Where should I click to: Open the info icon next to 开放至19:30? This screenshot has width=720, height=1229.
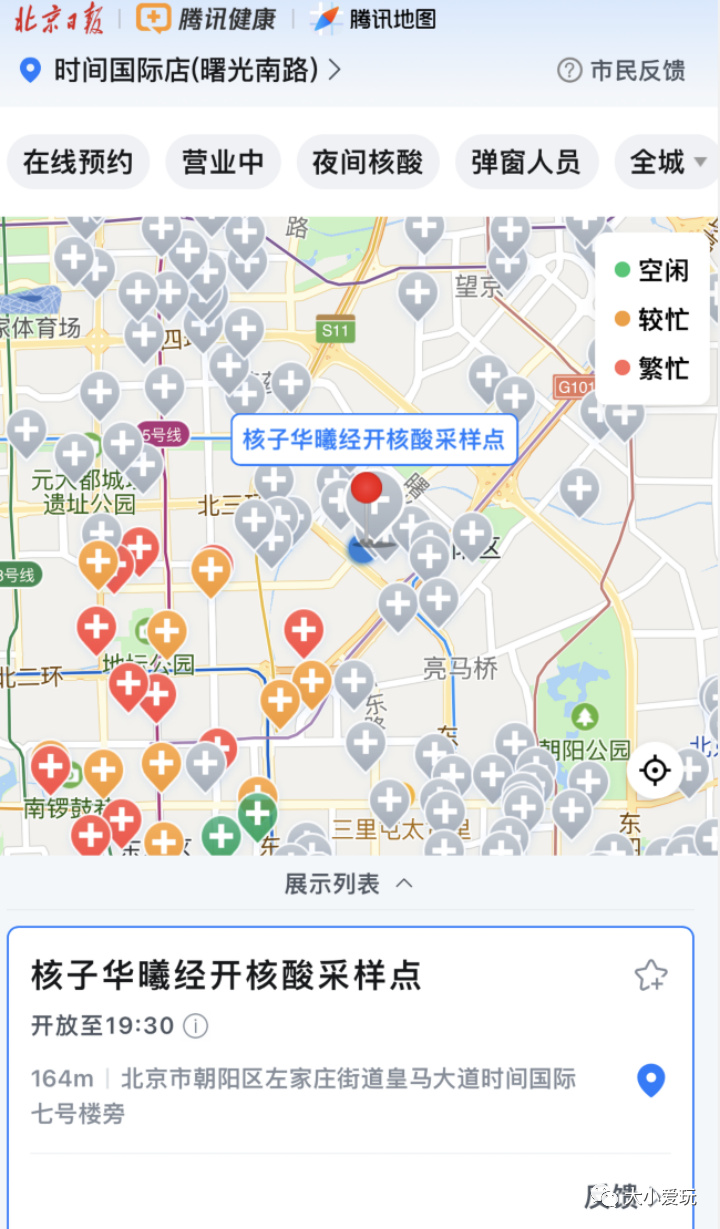[x=196, y=1027]
